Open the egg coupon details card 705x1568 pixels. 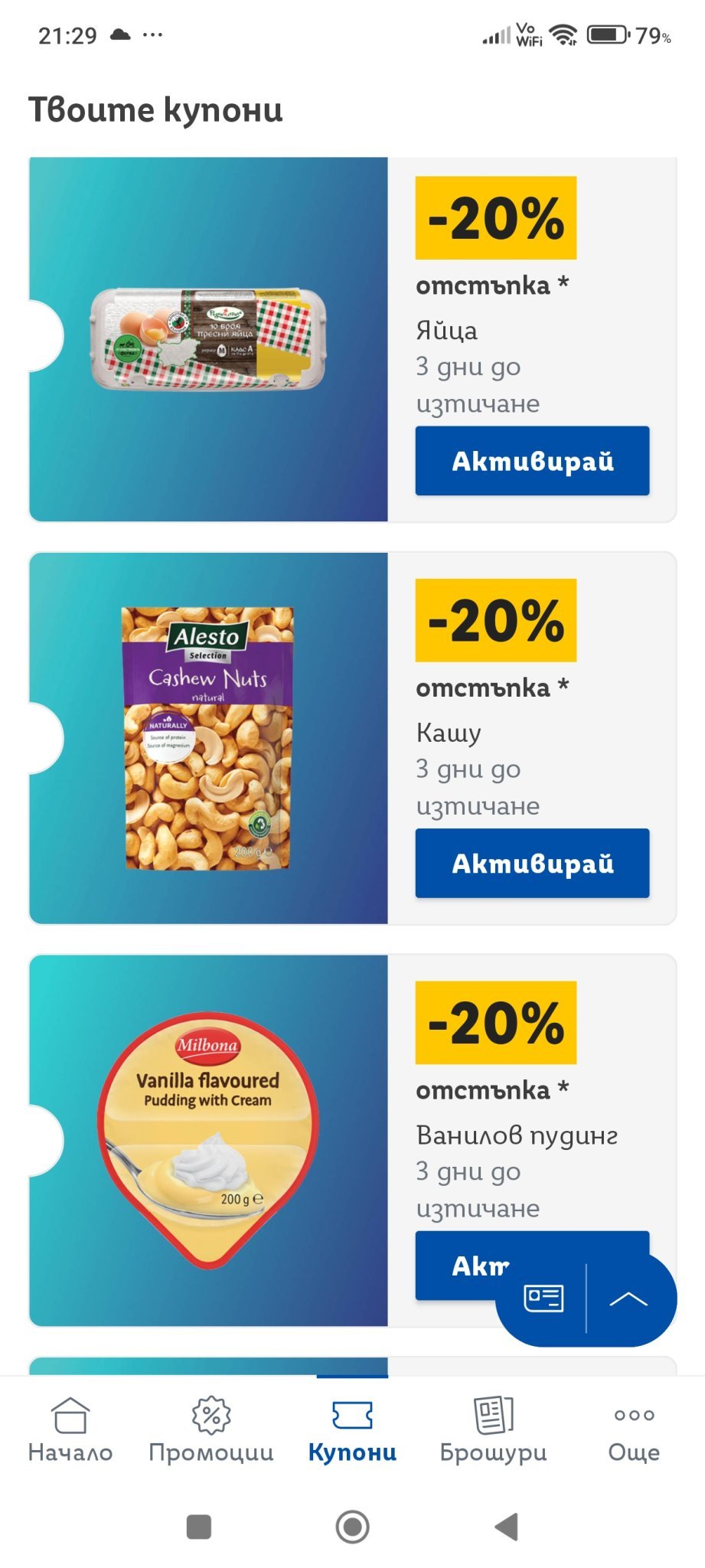208,339
